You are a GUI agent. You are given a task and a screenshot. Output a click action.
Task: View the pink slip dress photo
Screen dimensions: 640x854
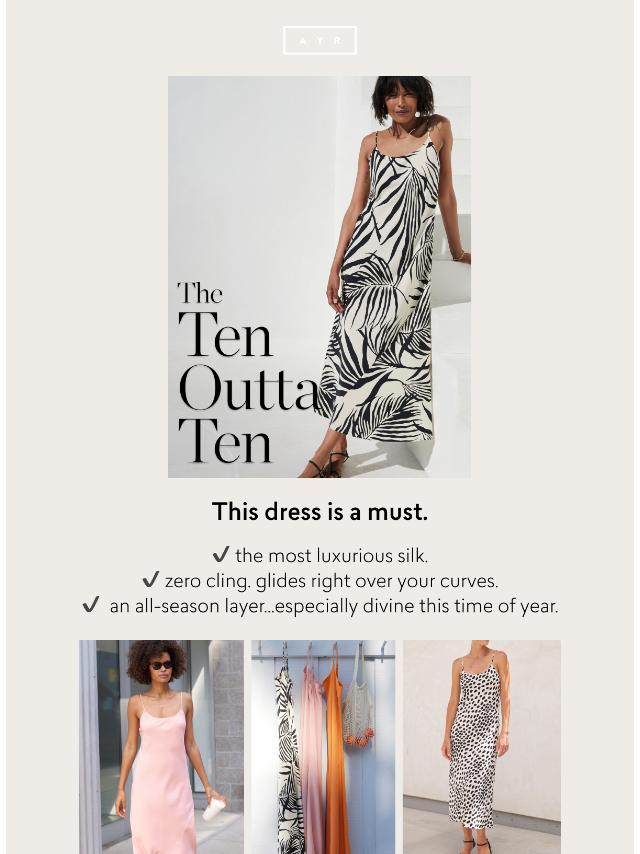[x=161, y=745]
